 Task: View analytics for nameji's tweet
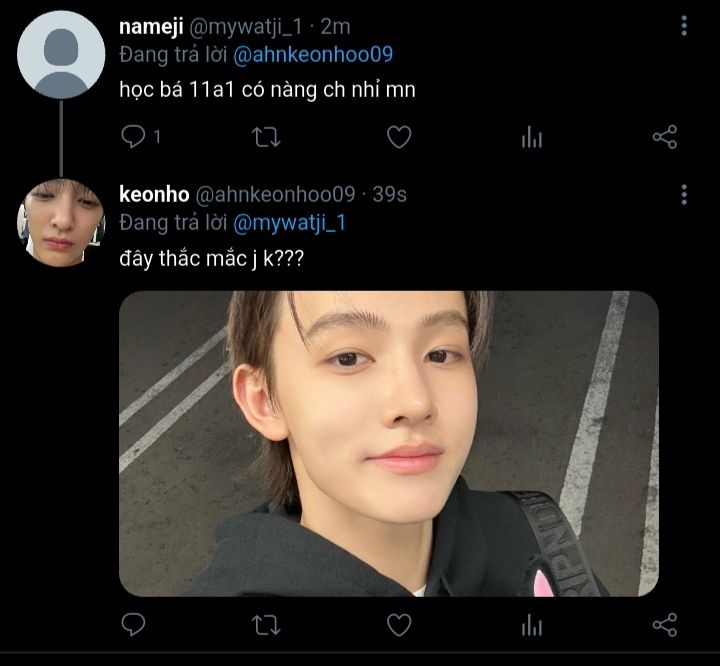pyautogui.click(x=531, y=138)
